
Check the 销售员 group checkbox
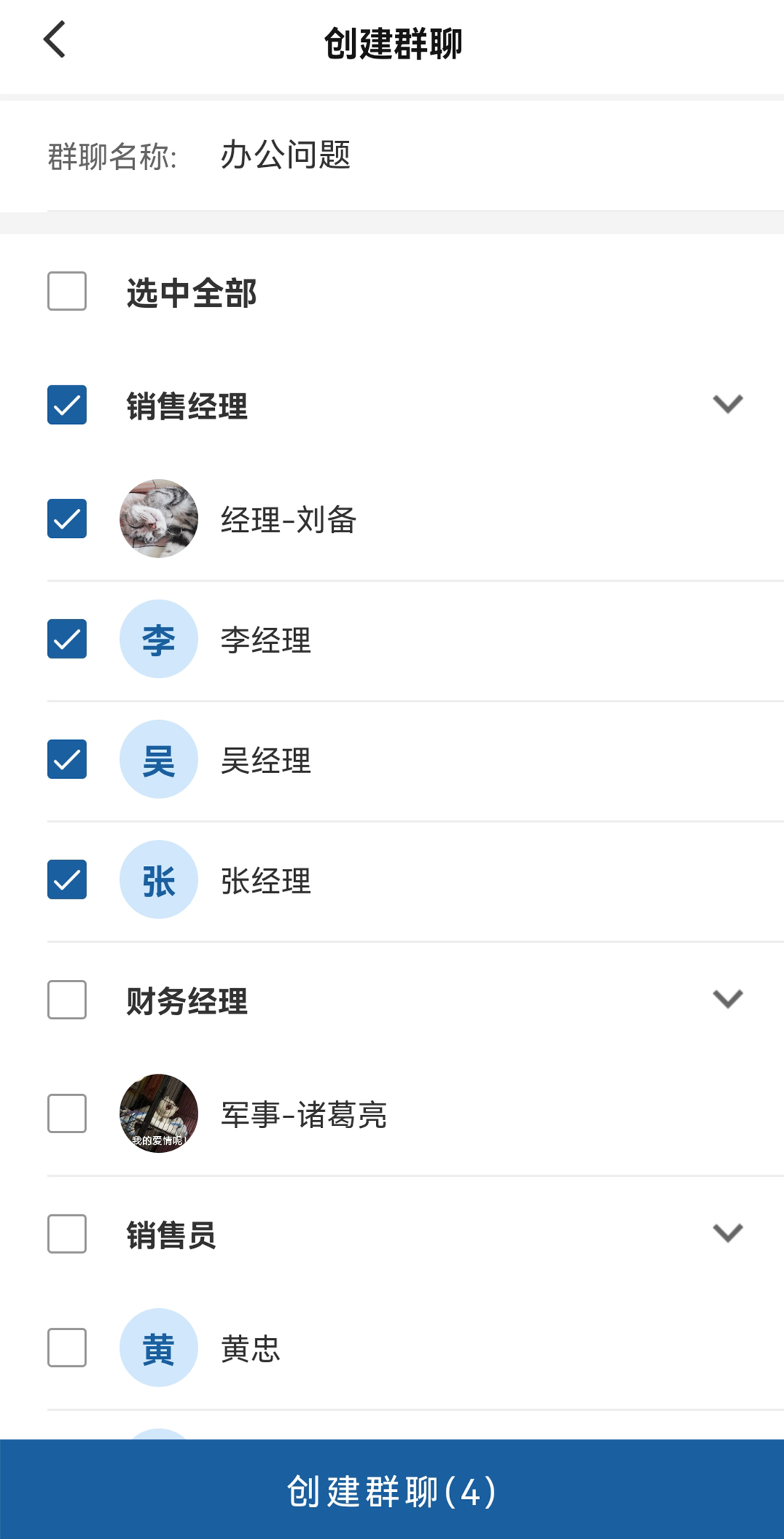click(x=67, y=1234)
